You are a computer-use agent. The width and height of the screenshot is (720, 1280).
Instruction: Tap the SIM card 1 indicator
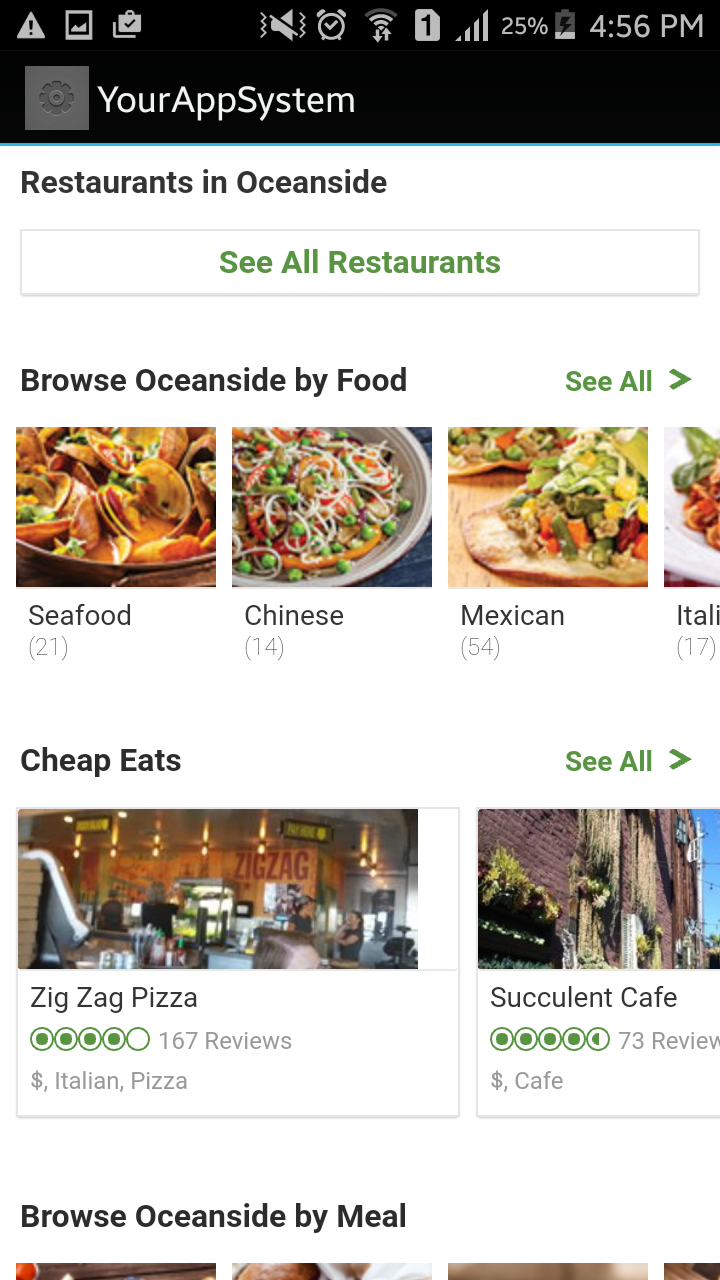(427, 25)
